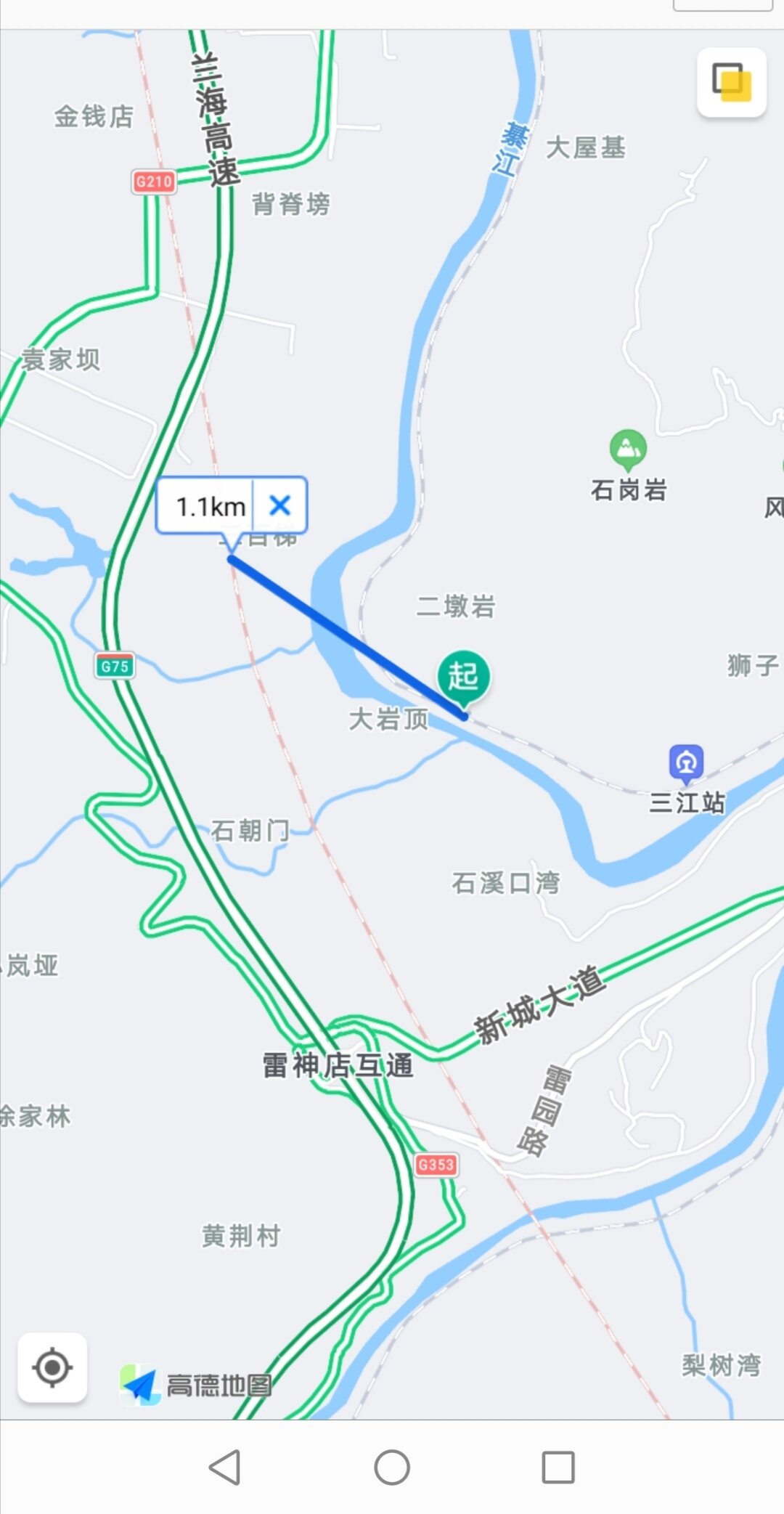Viewport: 784px width, 1514px height.
Task: Open the 石岗岩 scenic spot marker
Action: pyautogui.click(x=628, y=449)
